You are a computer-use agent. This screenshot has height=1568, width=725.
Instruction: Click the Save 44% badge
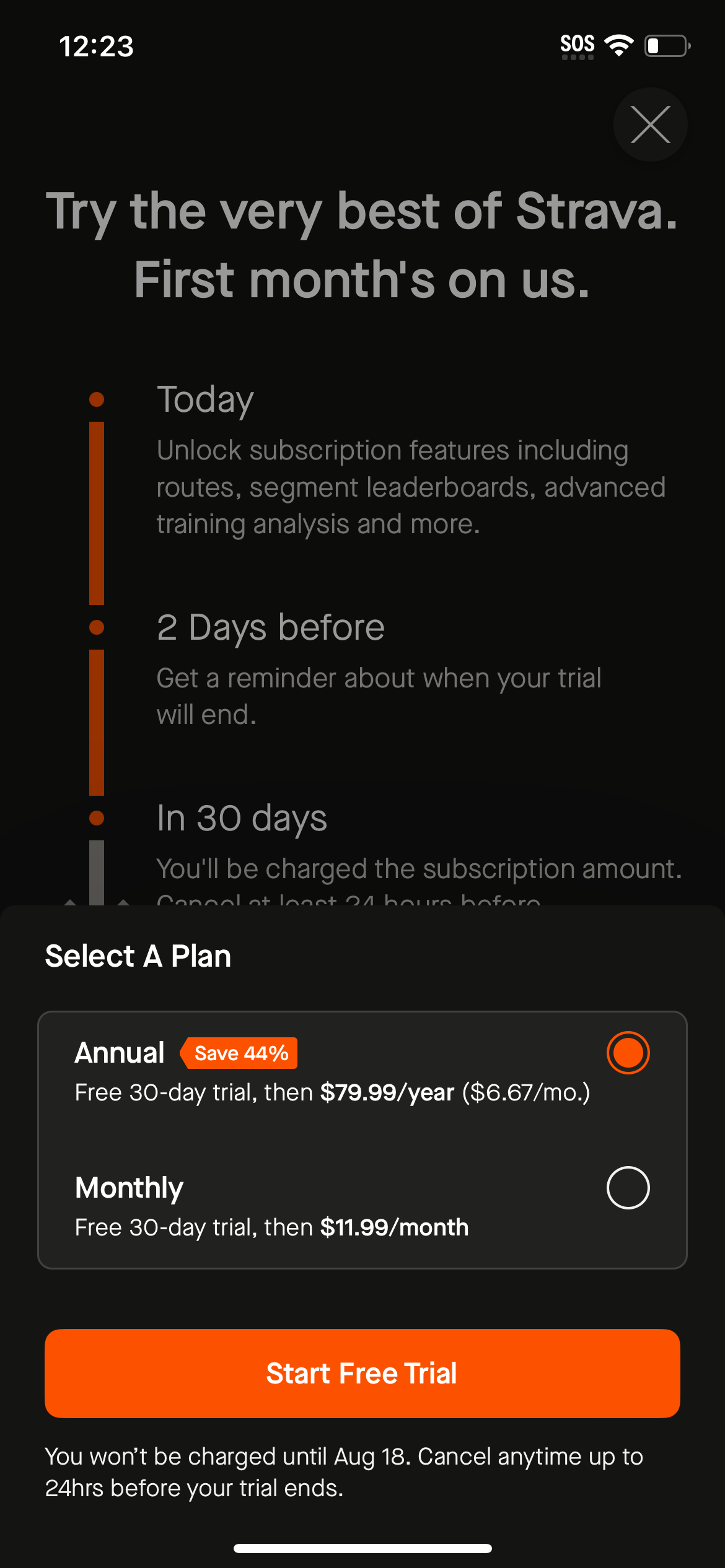(239, 1052)
